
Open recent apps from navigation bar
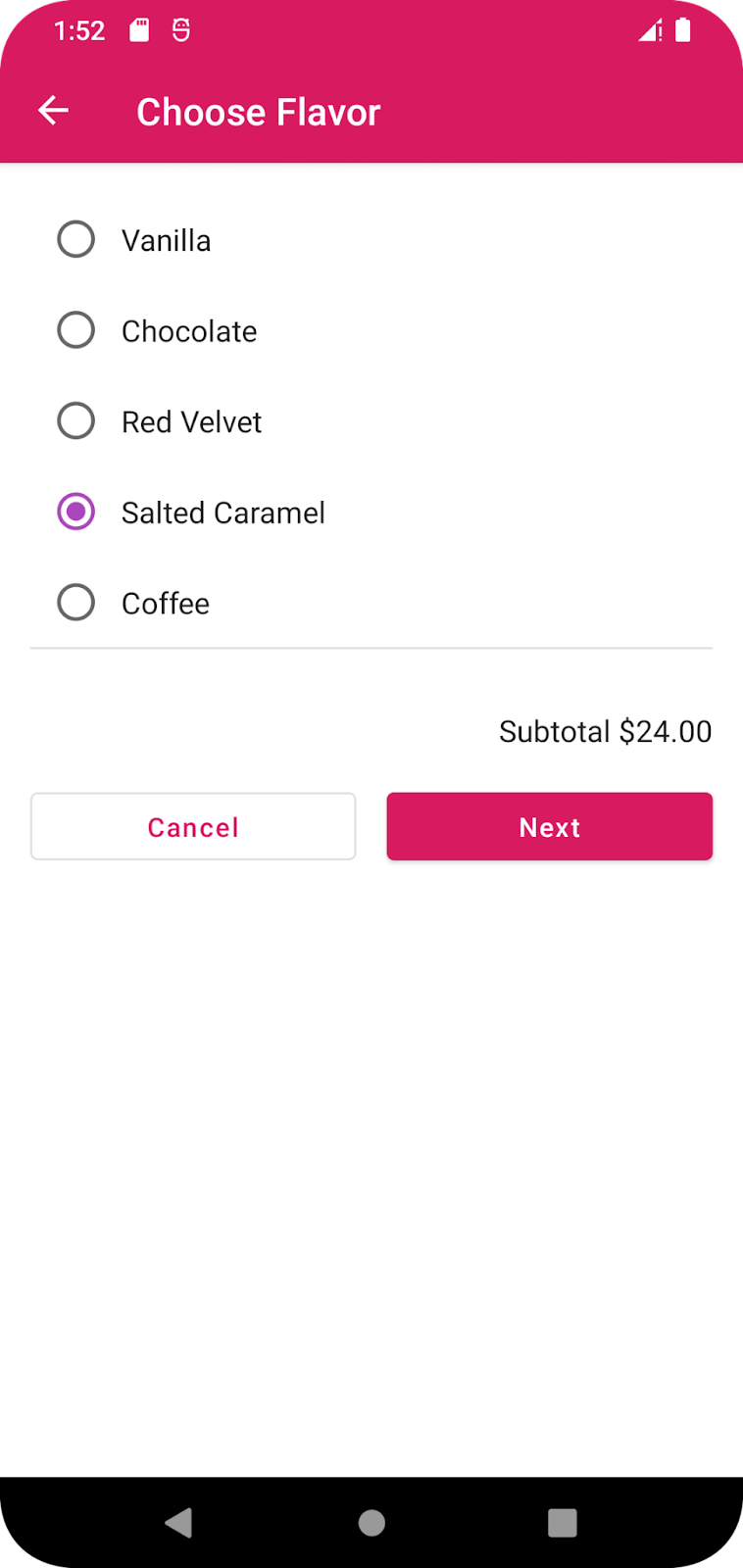point(562,1522)
